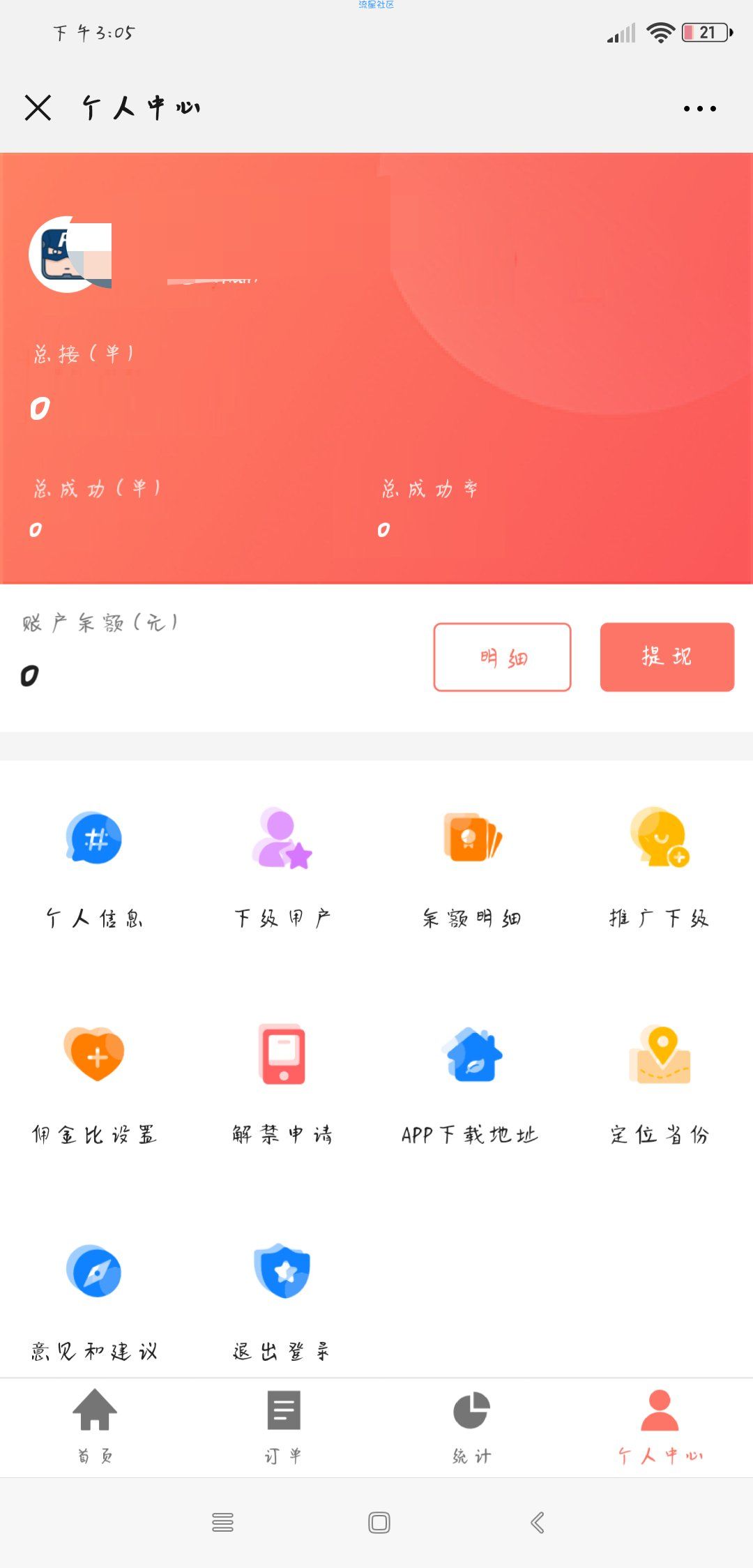753x1568 pixels.
Task: Open the three-dot overflow menu
Action: pos(699,109)
